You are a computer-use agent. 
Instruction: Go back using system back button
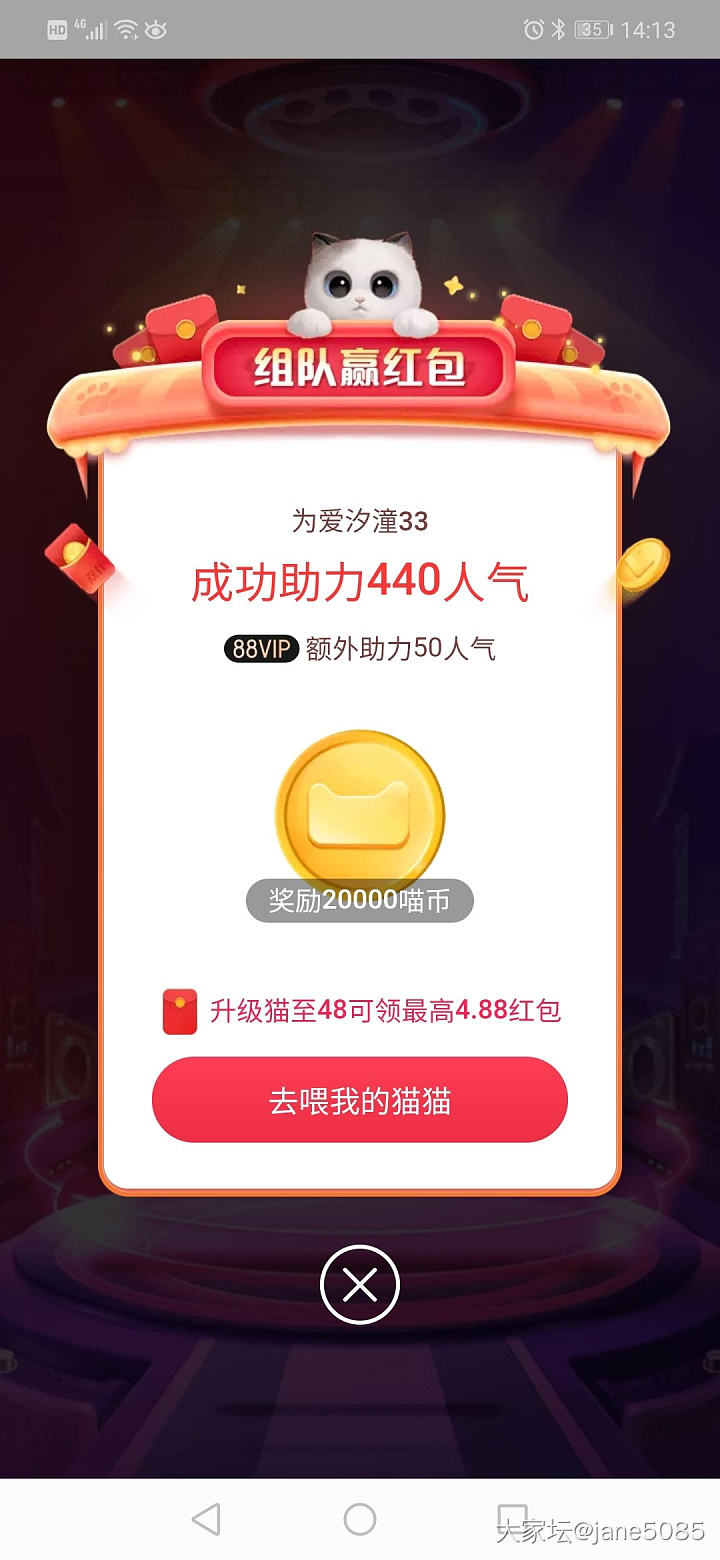(x=206, y=1519)
